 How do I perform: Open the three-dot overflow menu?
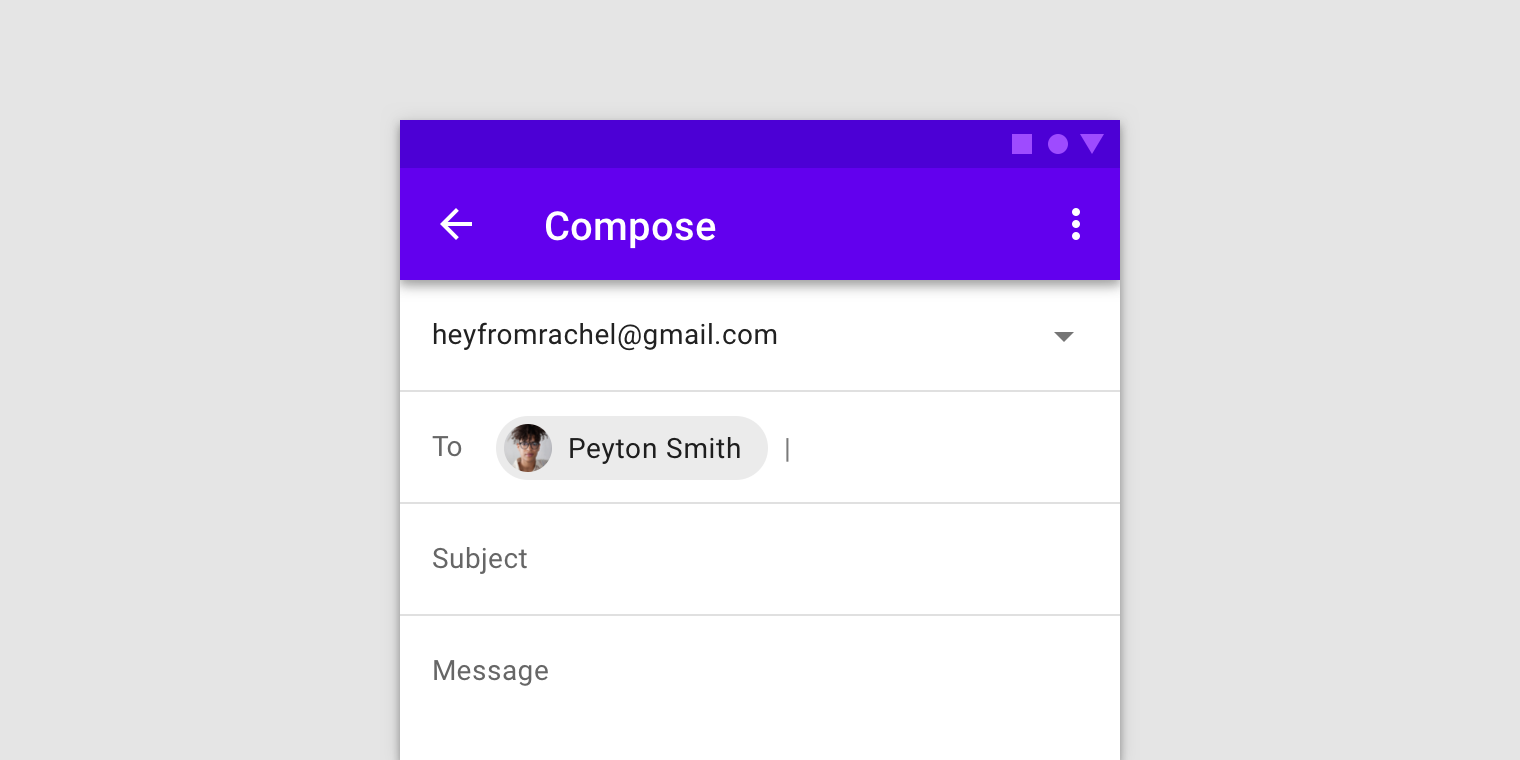1076,225
